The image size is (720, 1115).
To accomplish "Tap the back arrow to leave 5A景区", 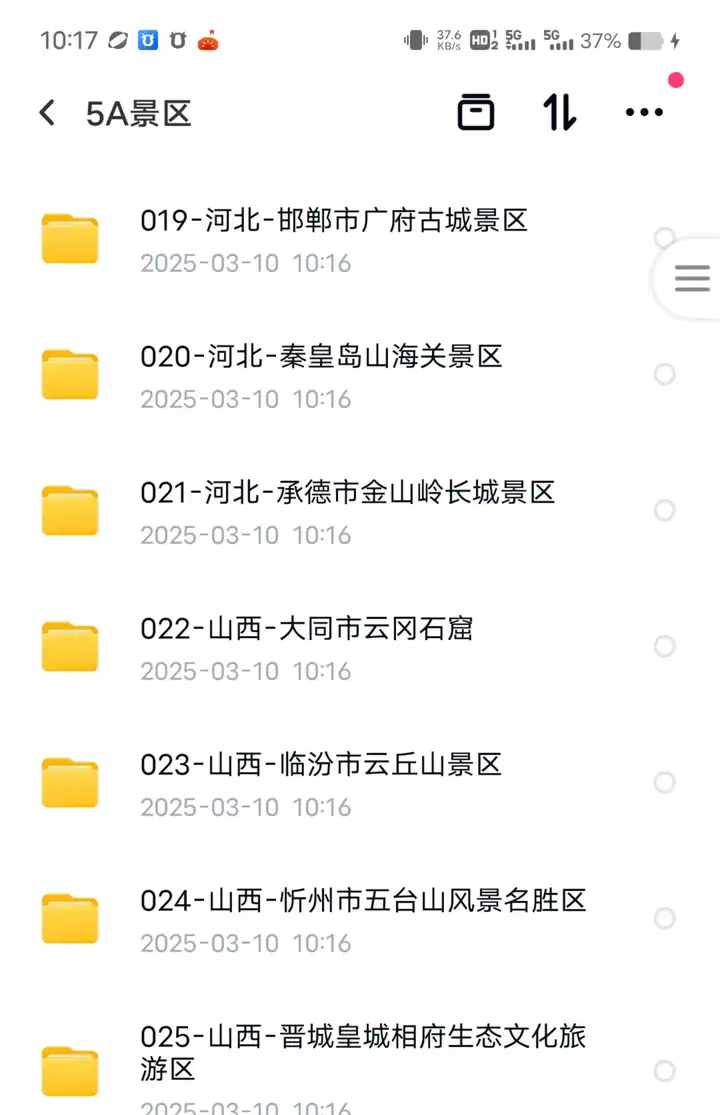I will click(46, 112).
